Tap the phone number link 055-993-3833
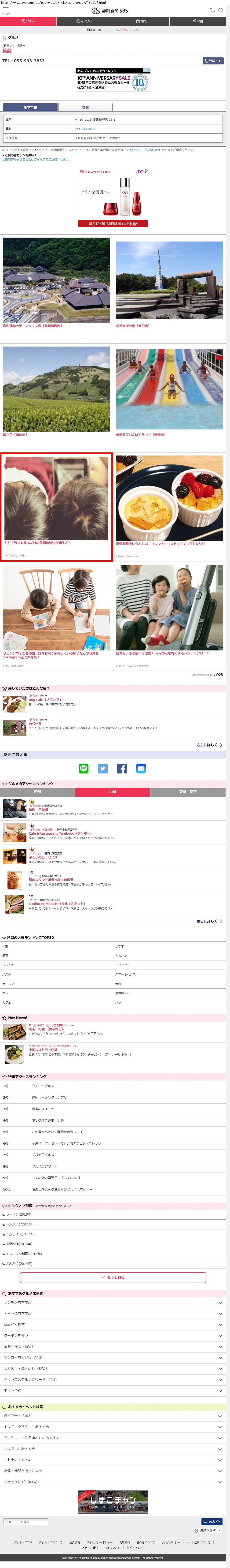 coord(85,128)
